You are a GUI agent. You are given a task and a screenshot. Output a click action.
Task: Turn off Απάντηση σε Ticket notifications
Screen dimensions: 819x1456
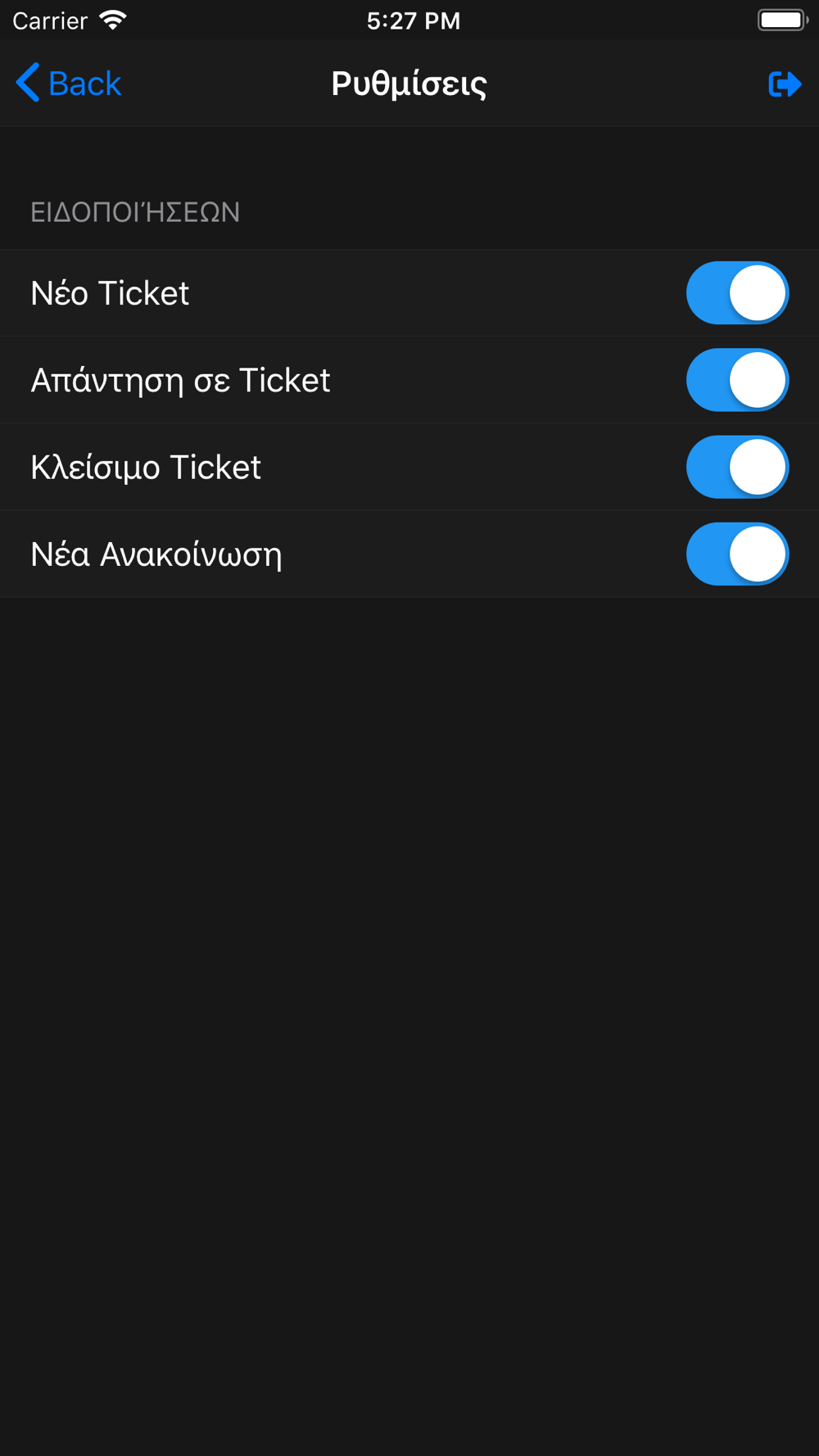pos(737,380)
